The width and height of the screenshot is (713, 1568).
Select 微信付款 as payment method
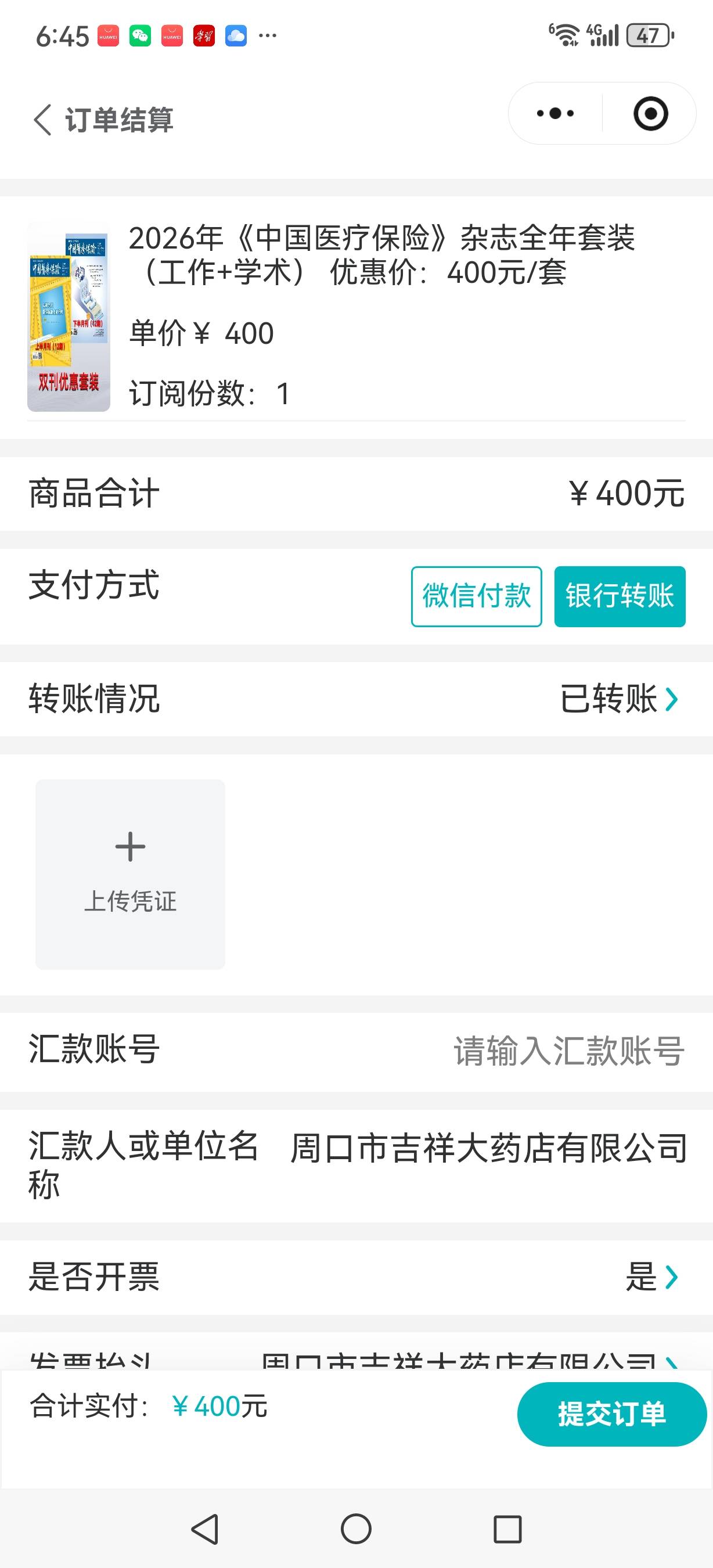pyautogui.click(x=476, y=596)
